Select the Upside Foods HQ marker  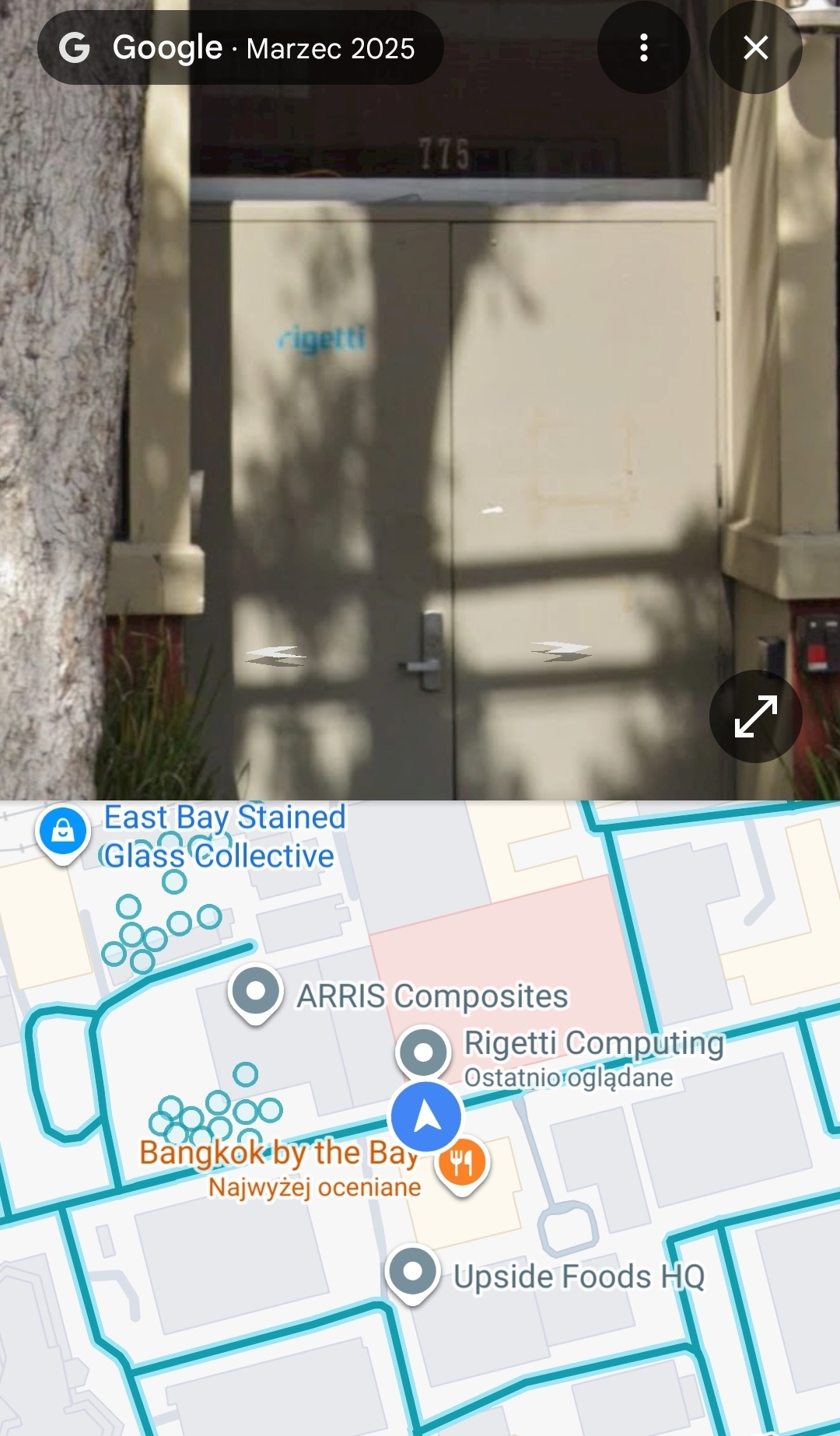click(x=413, y=1272)
